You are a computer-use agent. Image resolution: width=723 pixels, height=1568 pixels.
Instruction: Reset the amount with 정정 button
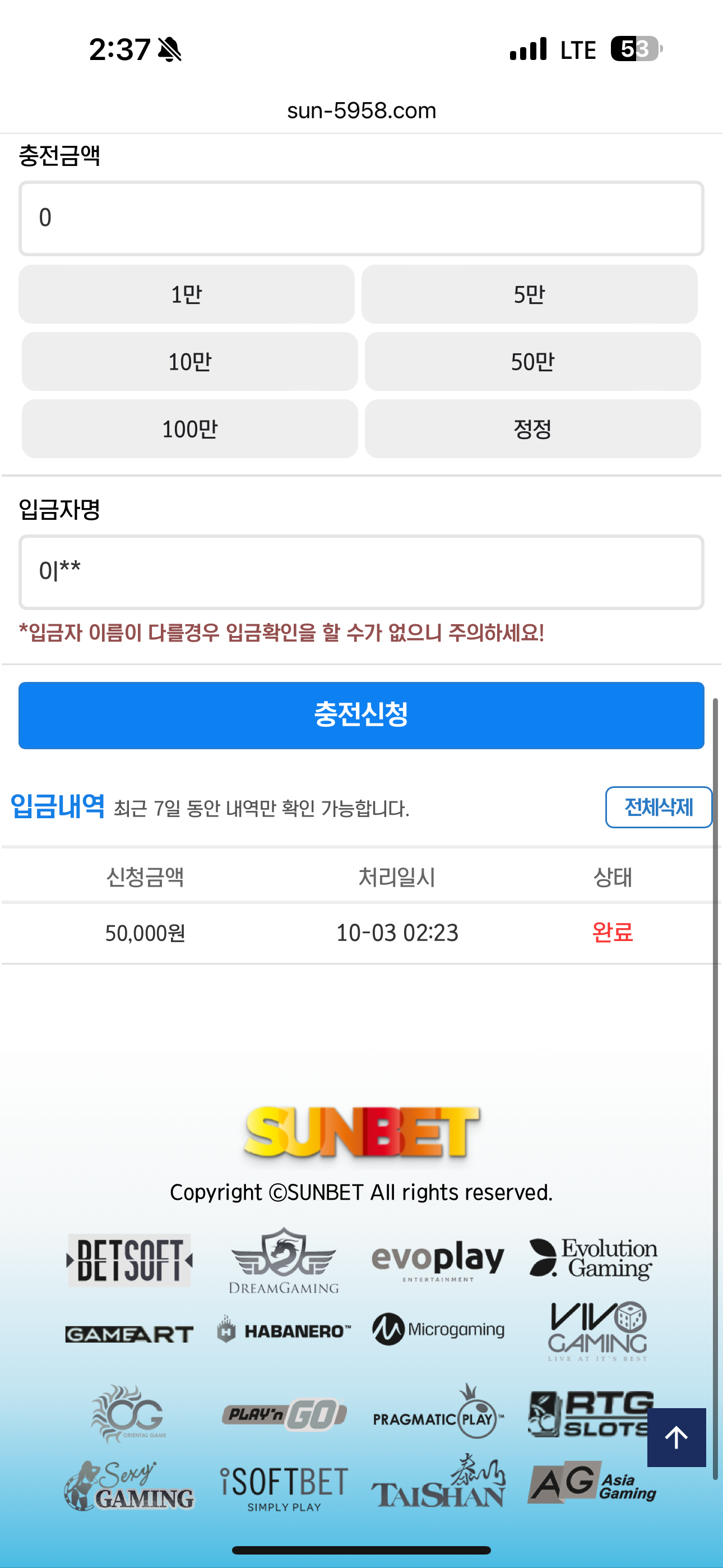pyautogui.click(x=532, y=428)
